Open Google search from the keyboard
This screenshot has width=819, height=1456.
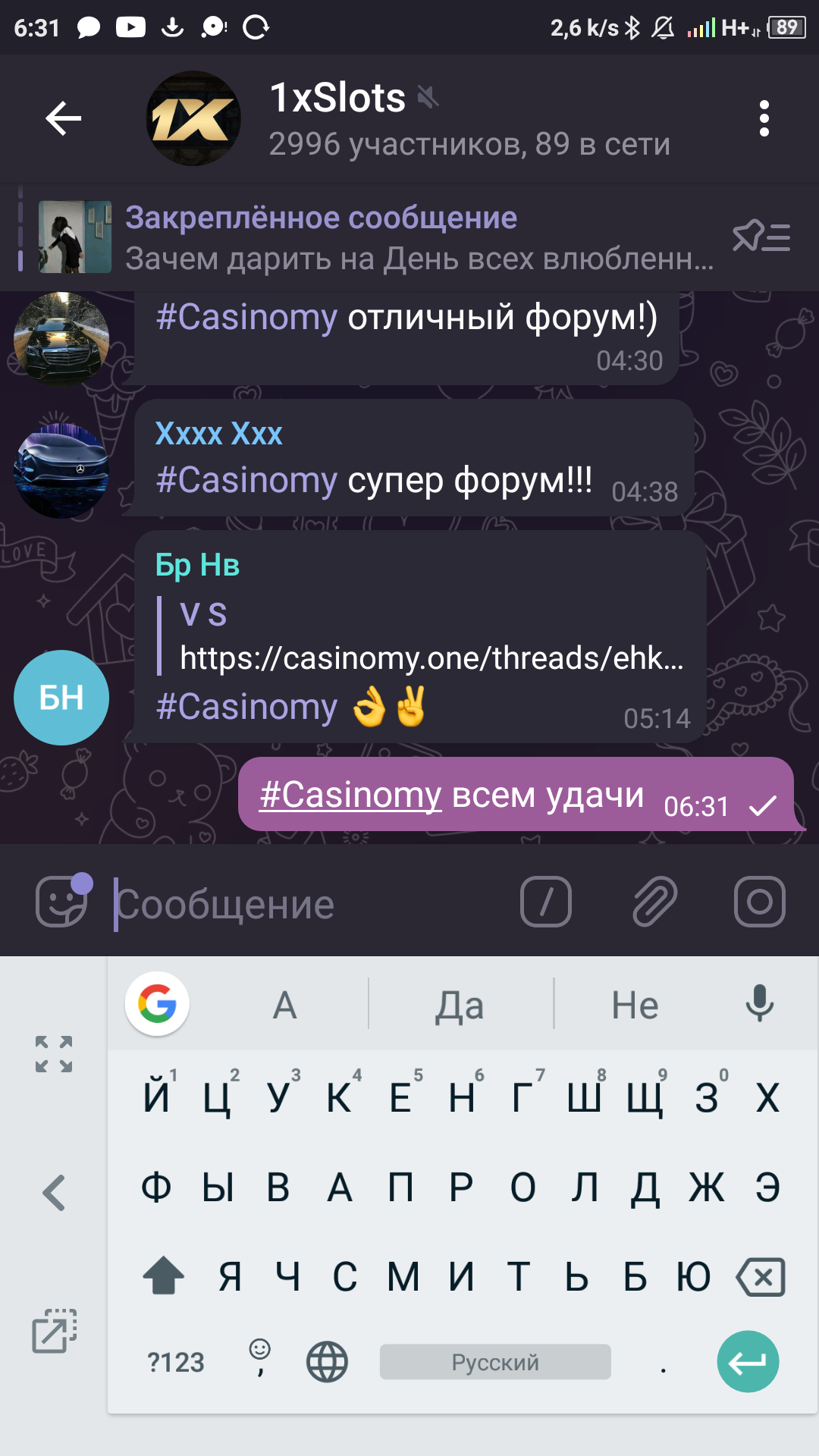[x=157, y=1003]
